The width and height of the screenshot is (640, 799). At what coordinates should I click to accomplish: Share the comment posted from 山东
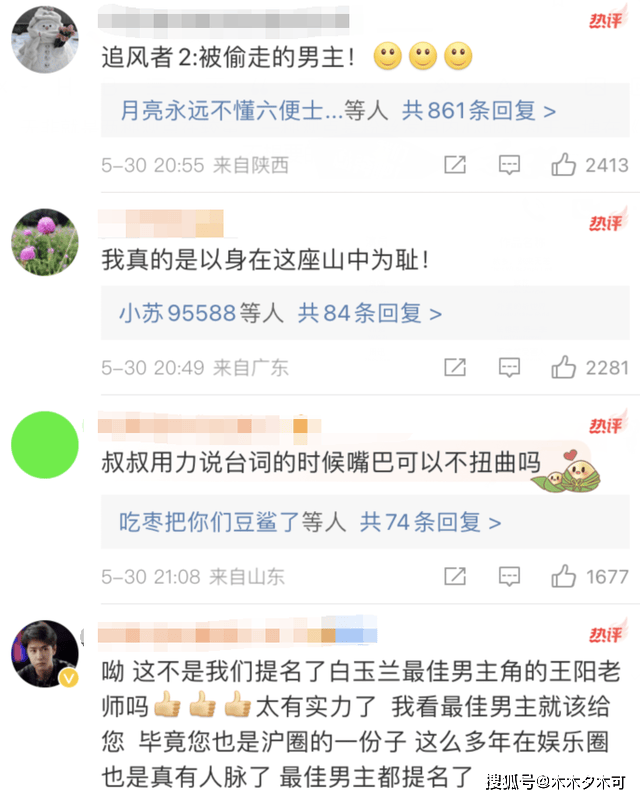pyautogui.click(x=455, y=576)
